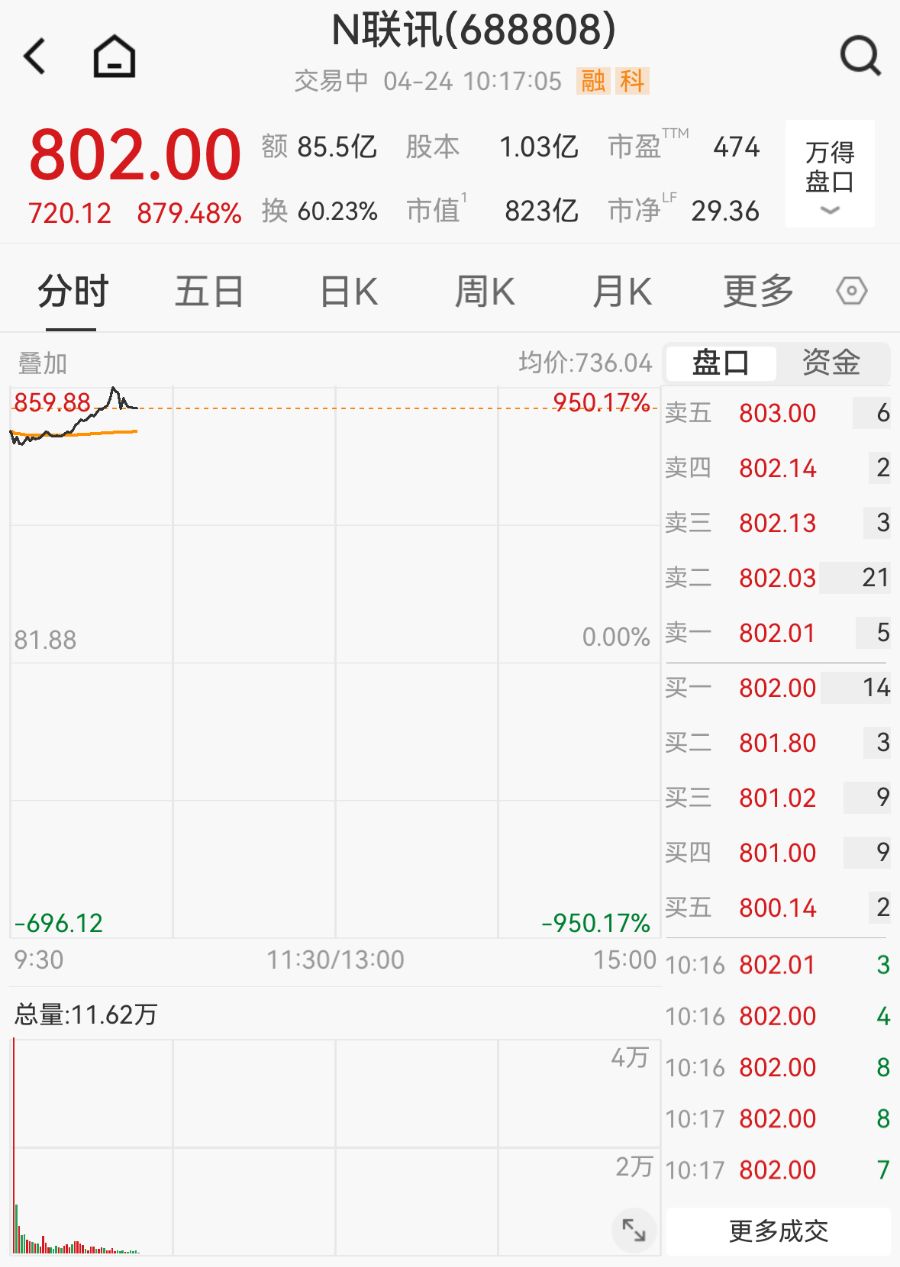Select the 分时 chart tab

click(x=72, y=292)
